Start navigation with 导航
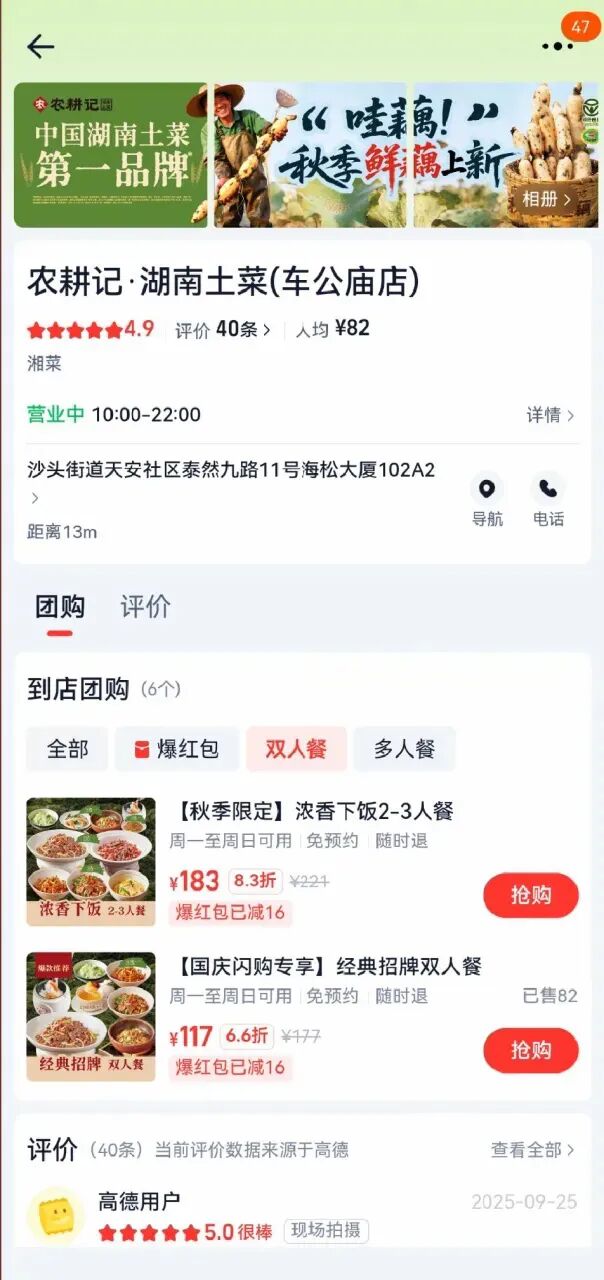This screenshot has width=604, height=1280. pos(487,500)
